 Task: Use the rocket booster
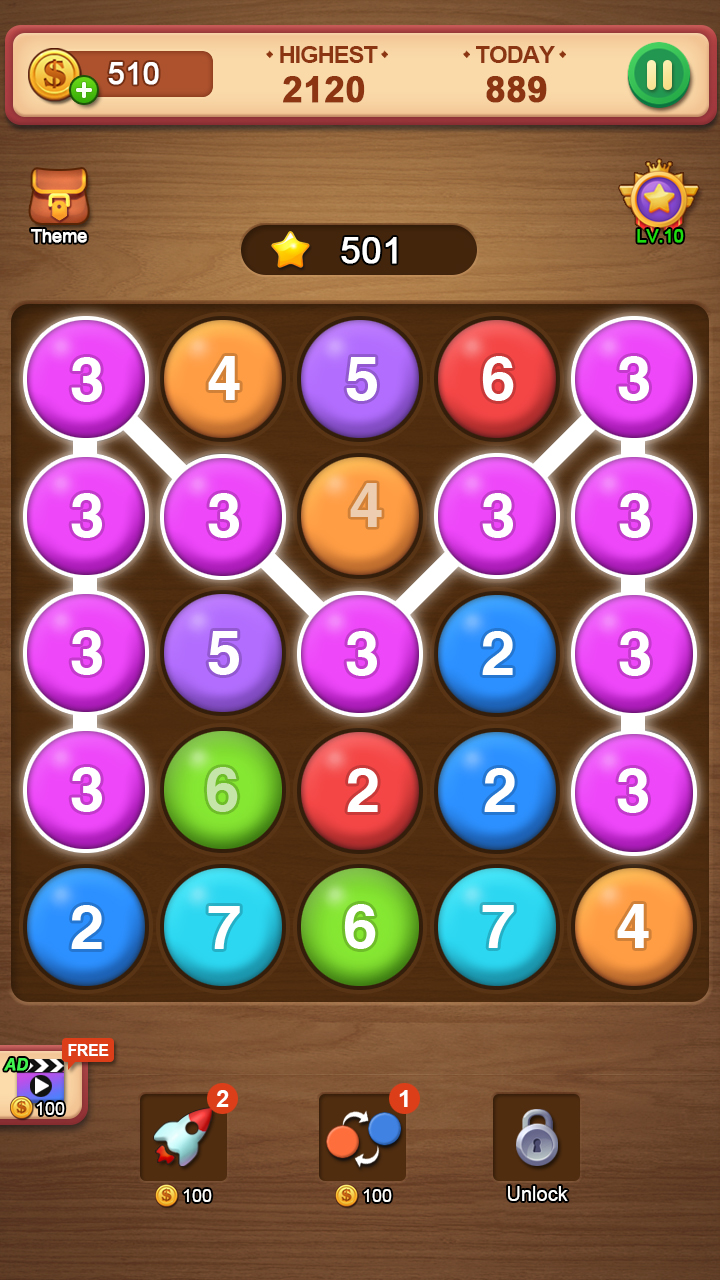[x=183, y=1137]
